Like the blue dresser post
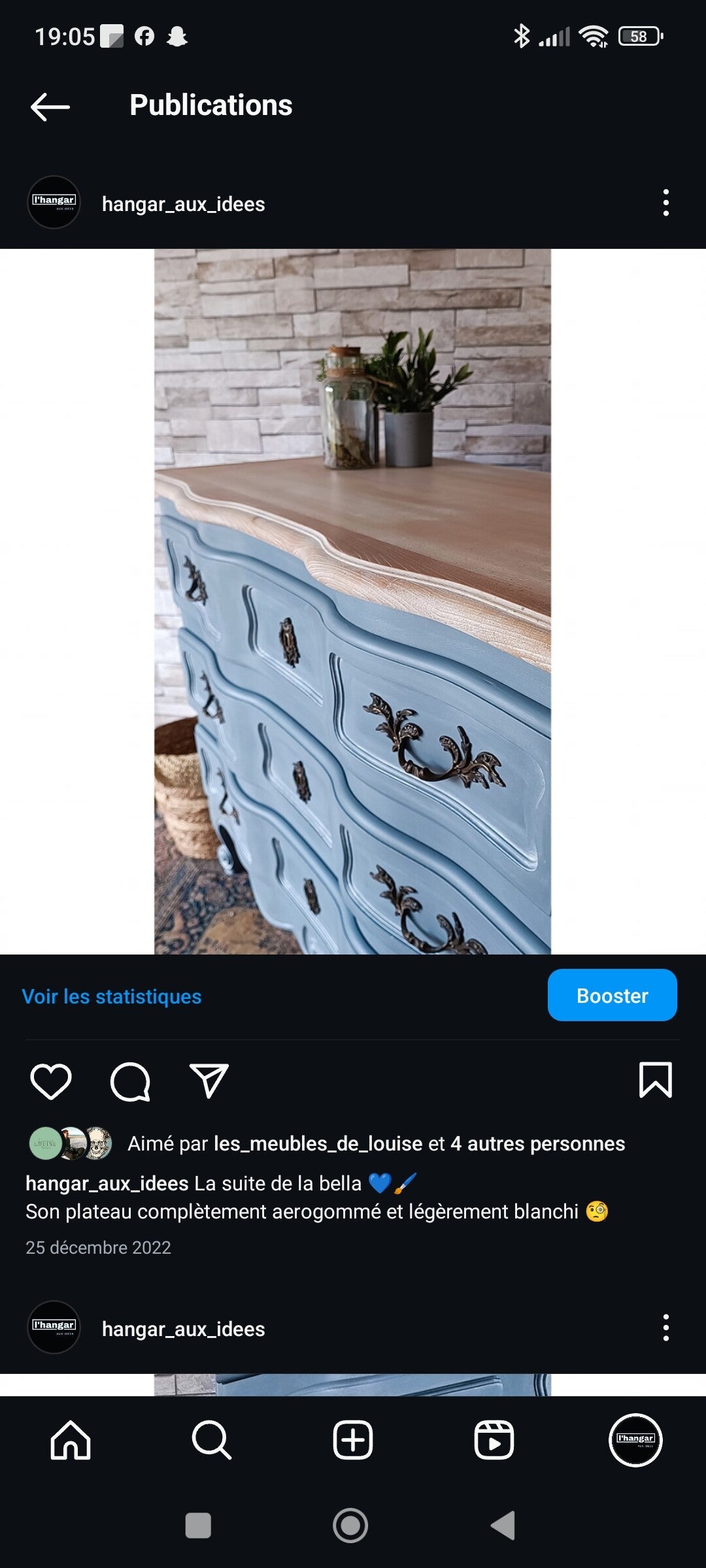Screen dimensions: 706x1568 pos(51,1081)
